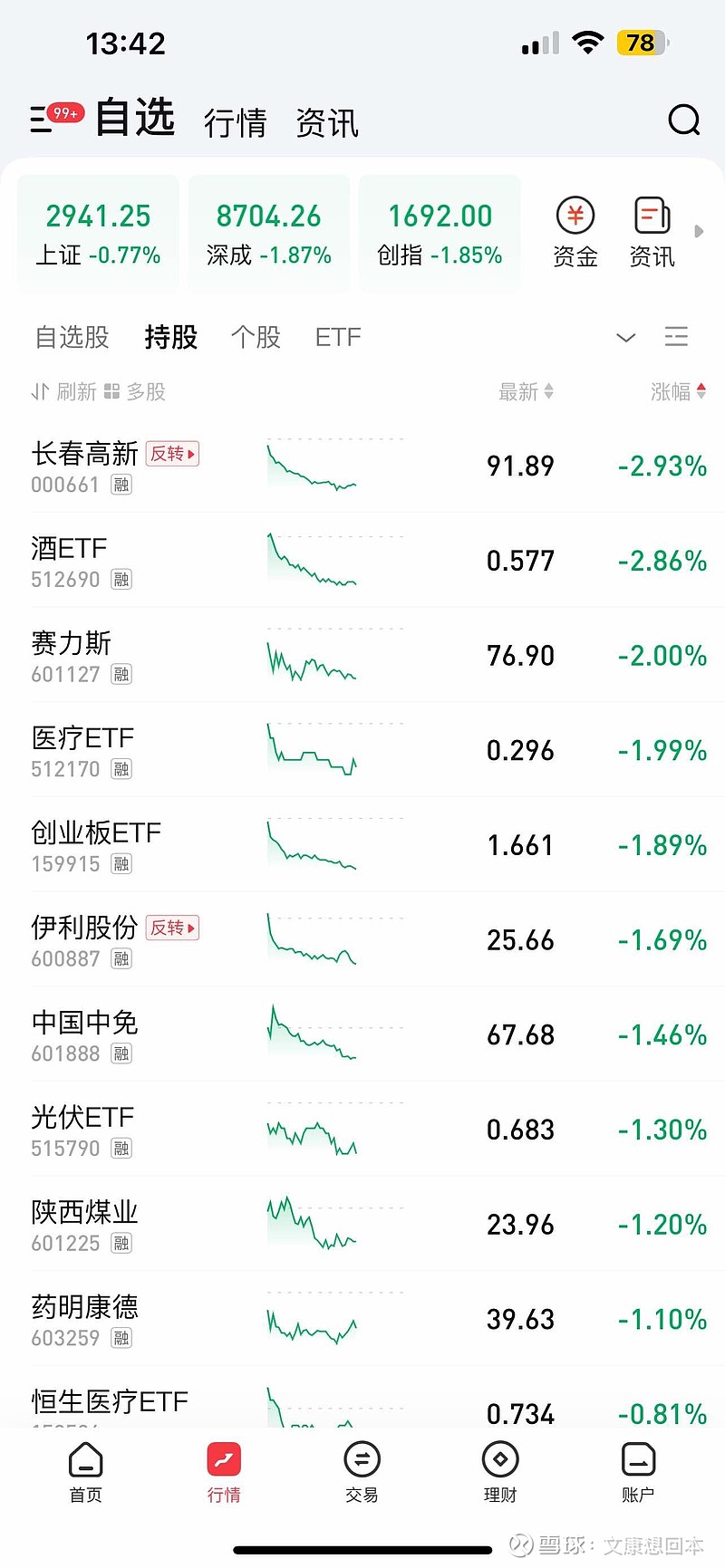Select the 自选股 list tab
Screen dimensions: 725x1568
click(x=72, y=337)
